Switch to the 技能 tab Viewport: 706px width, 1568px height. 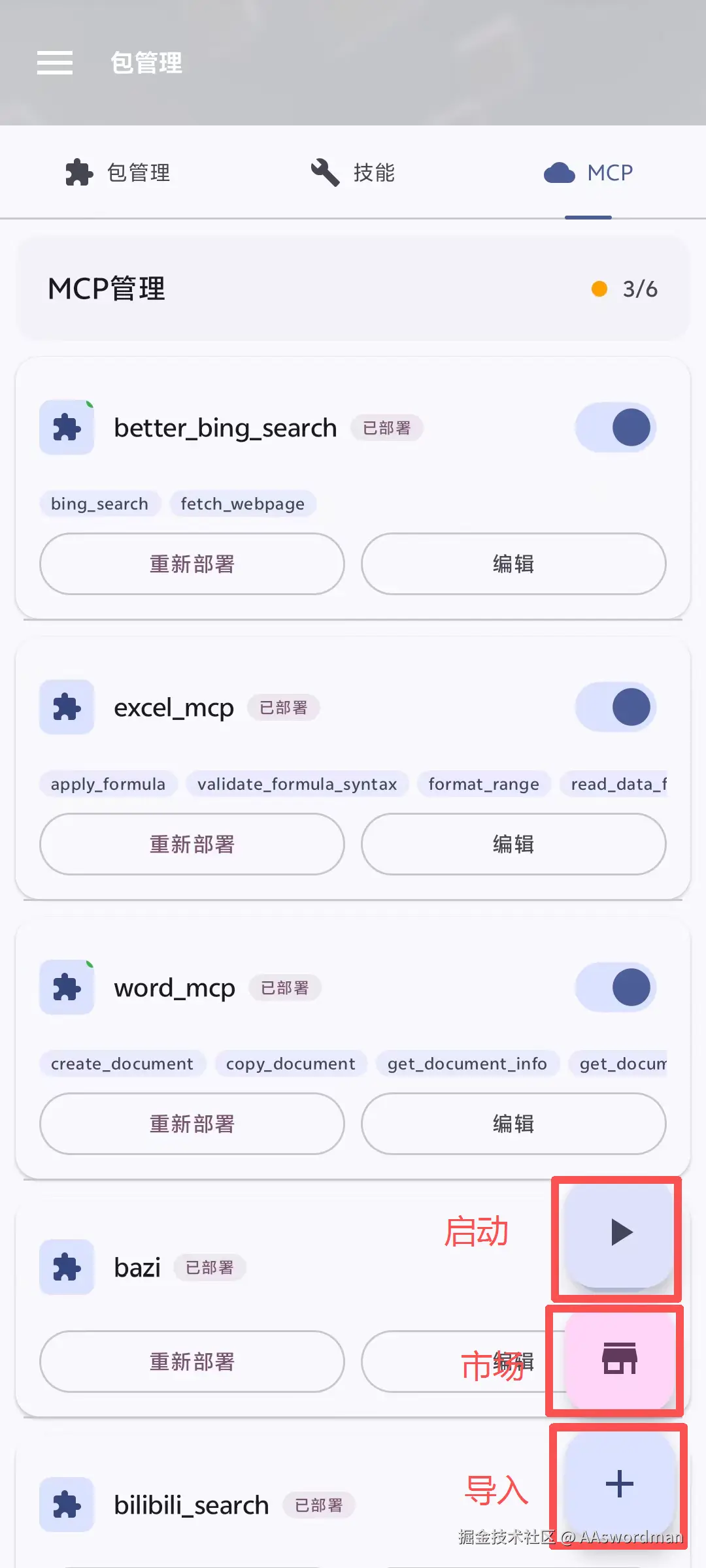[x=353, y=172]
